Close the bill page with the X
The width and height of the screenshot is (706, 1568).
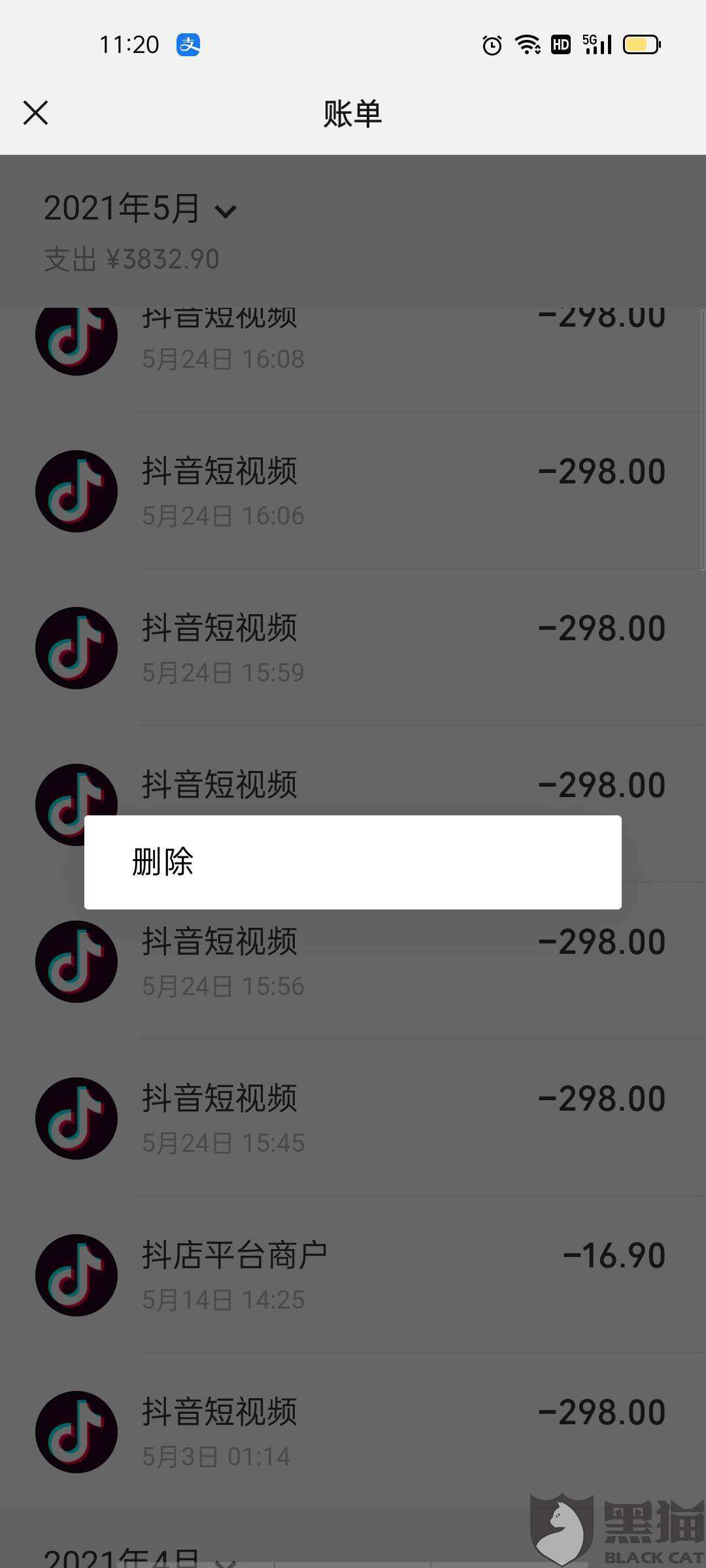pos(35,112)
